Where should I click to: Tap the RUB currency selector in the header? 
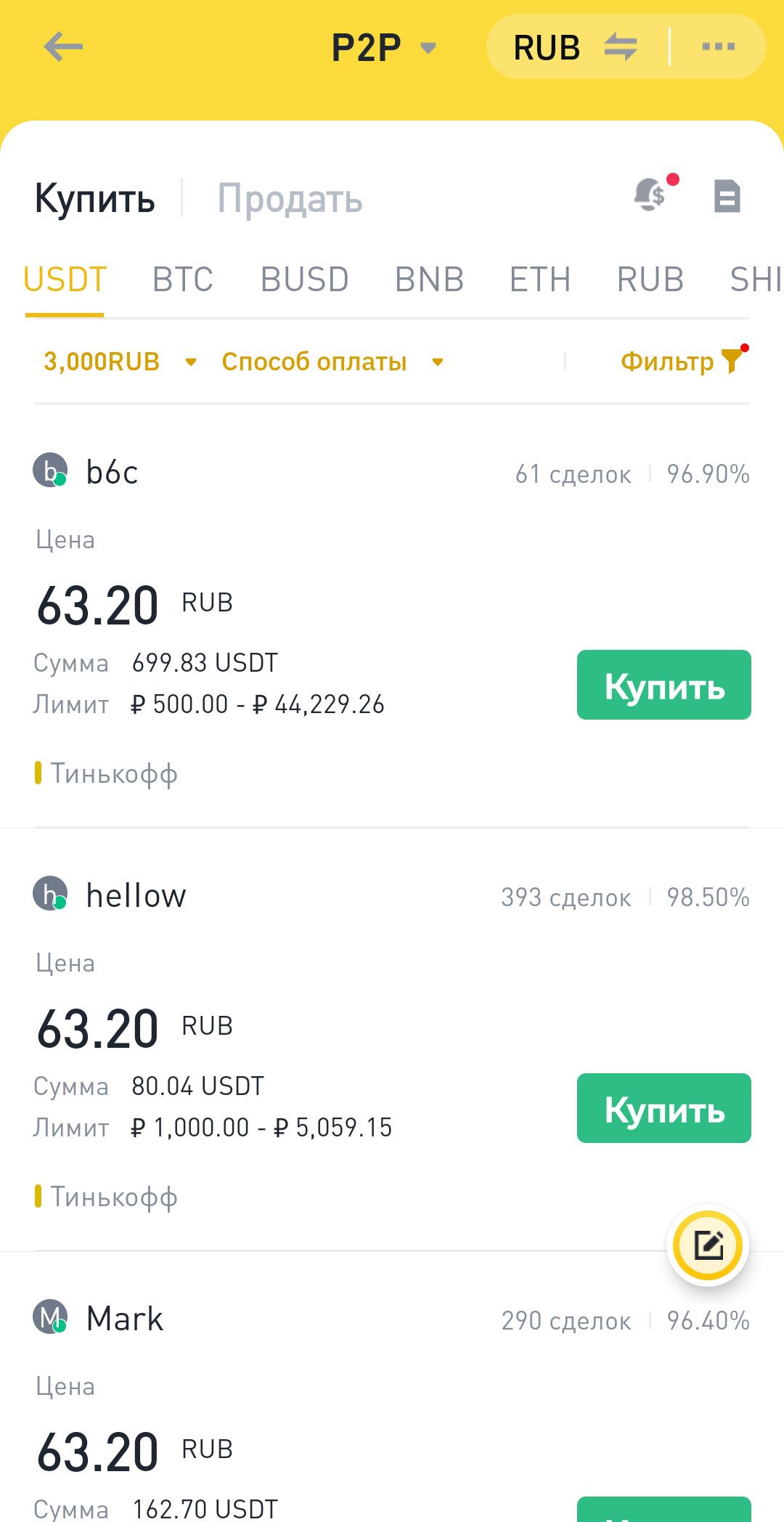click(x=546, y=46)
